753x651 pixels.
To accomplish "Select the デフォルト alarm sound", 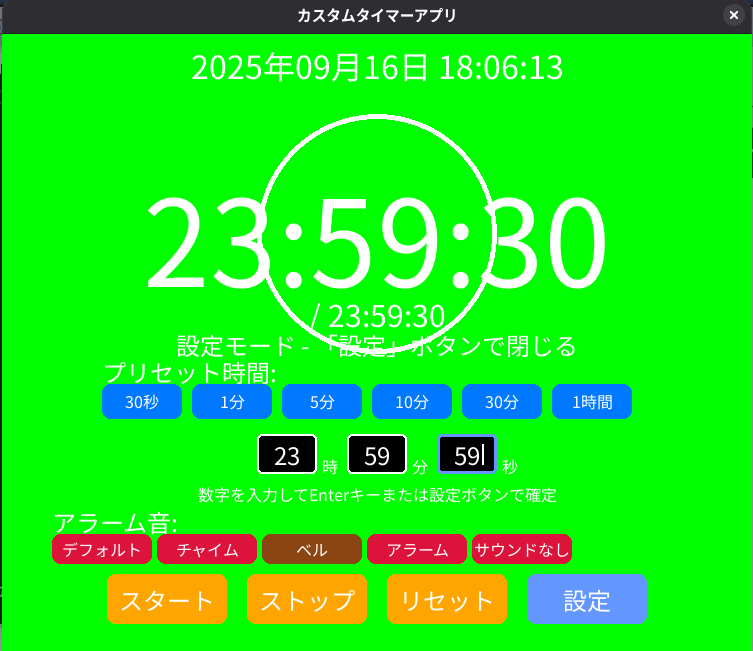I will tap(102, 549).
